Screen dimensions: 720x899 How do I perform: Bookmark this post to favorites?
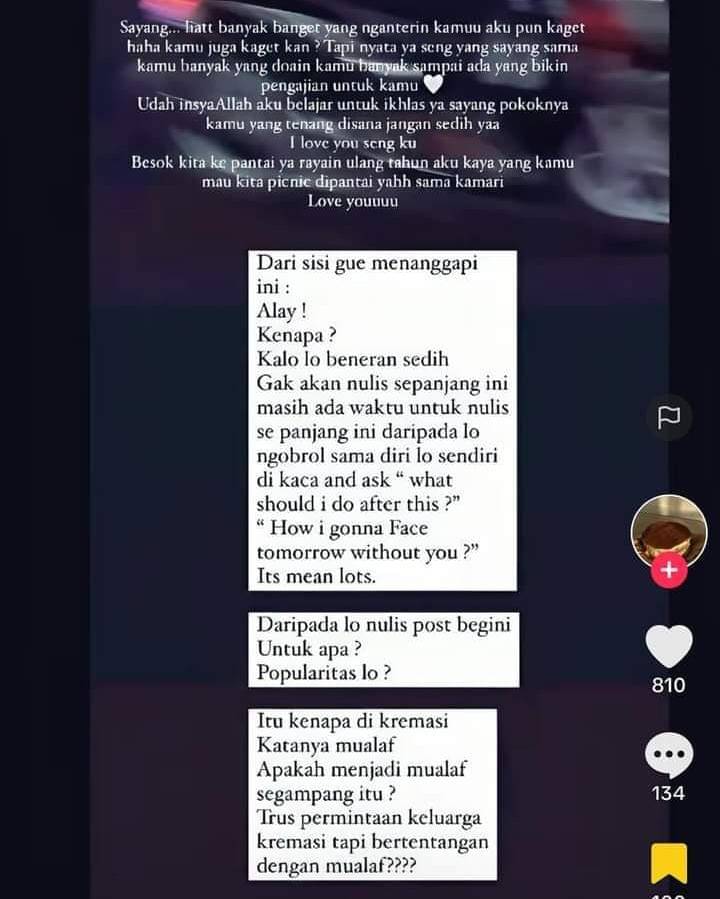[668, 862]
